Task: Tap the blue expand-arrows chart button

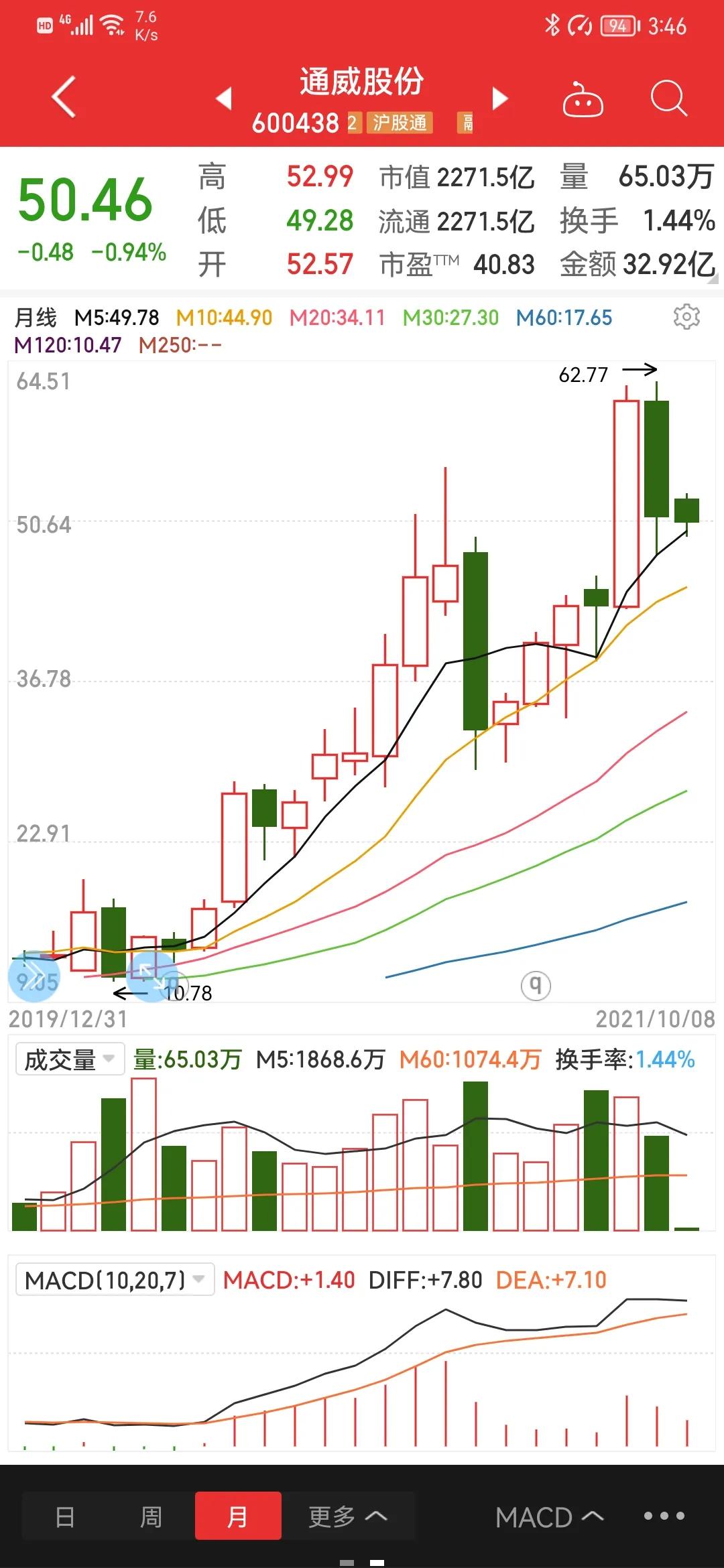Action: point(152,977)
